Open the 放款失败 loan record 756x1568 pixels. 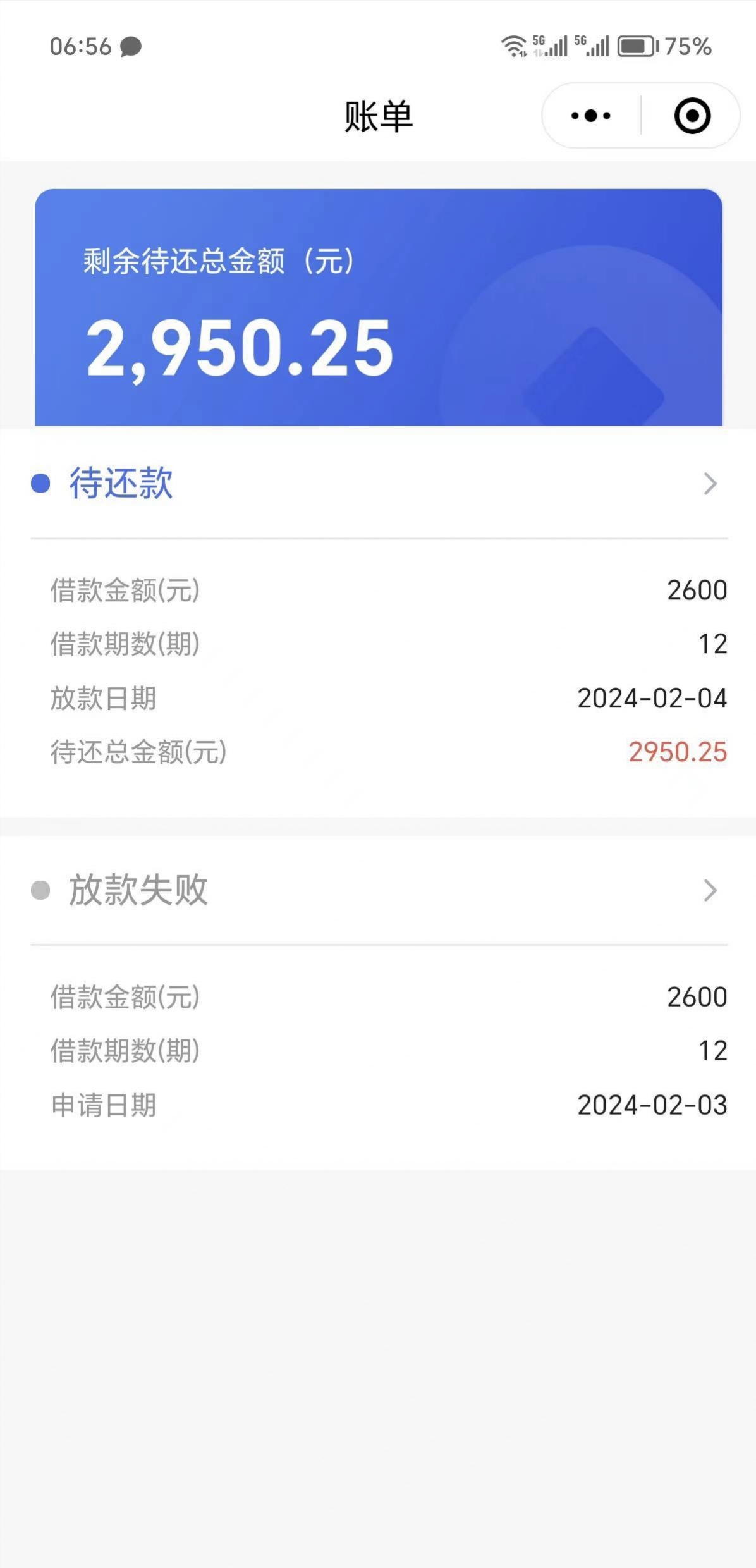(x=378, y=890)
